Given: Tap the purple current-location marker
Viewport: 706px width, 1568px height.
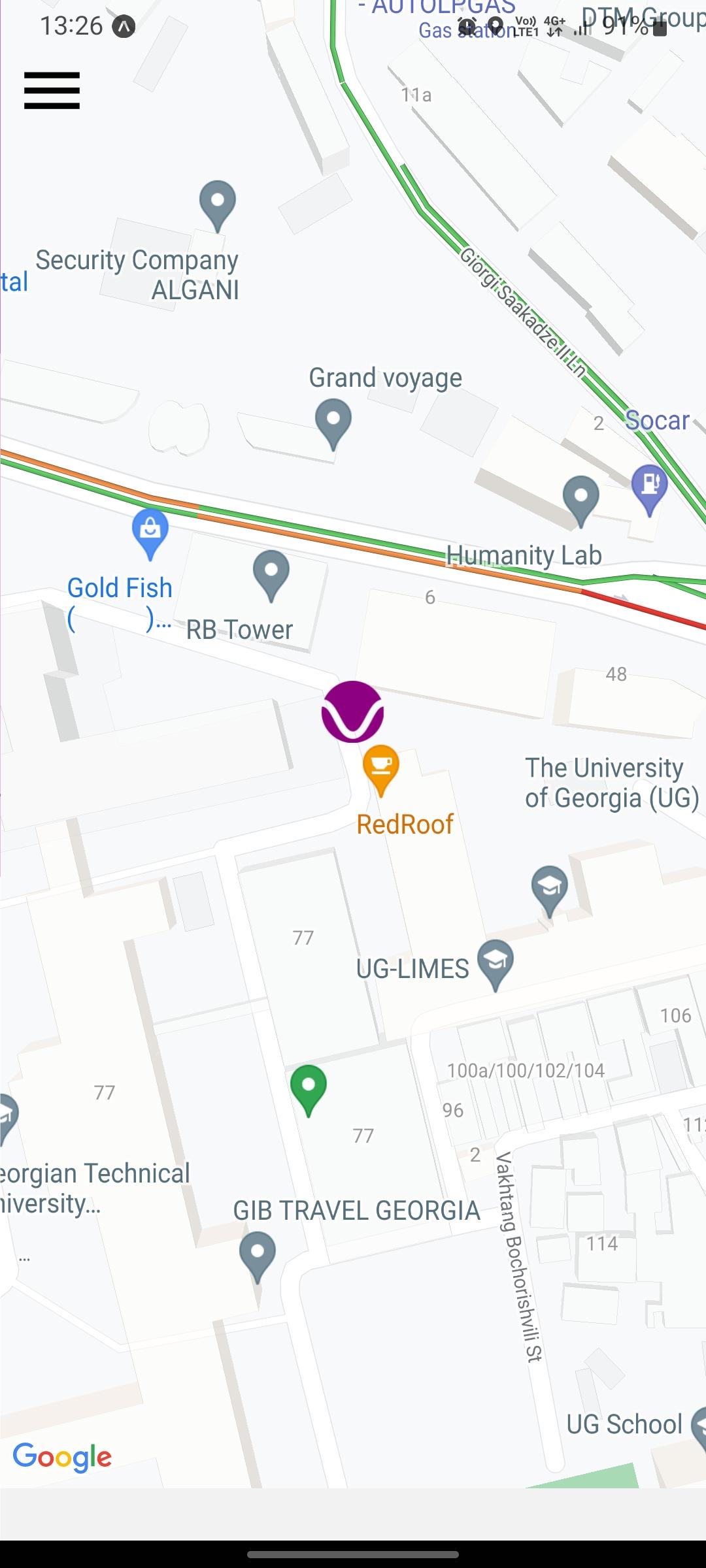Looking at the screenshot, I should pos(352,711).
